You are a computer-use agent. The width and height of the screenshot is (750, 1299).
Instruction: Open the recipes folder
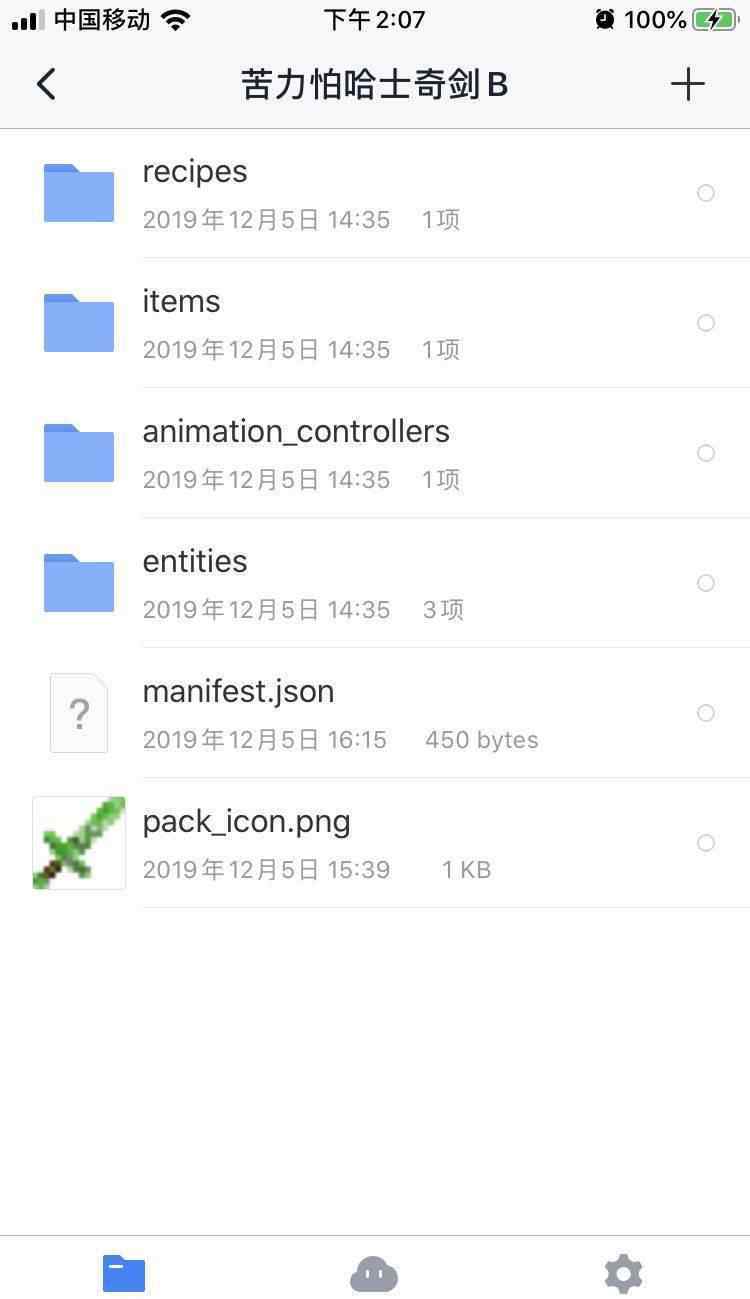coord(375,193)
